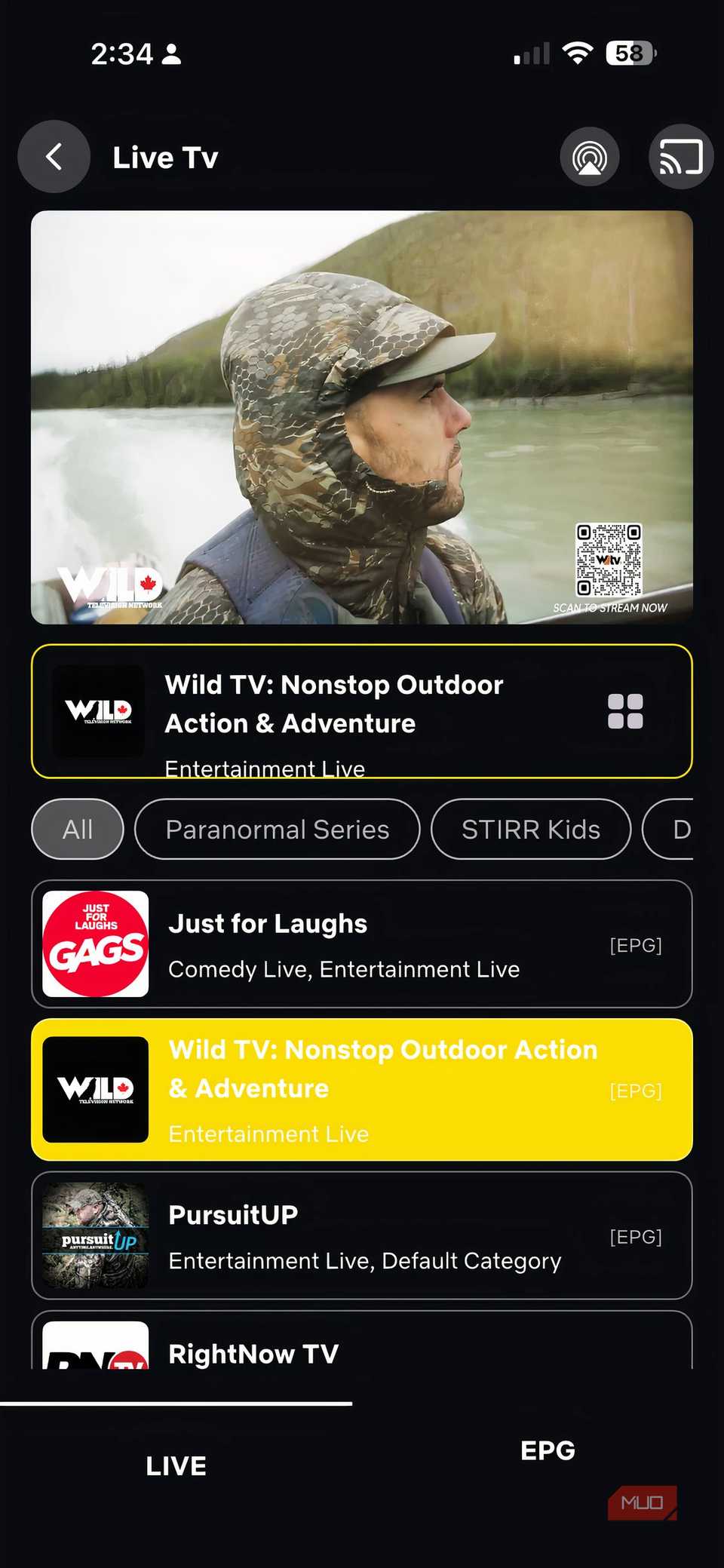This screenshot has width=724, height=1568.
Task: Tap the video player showing Wild TV stream
Action: pos(360,417)
